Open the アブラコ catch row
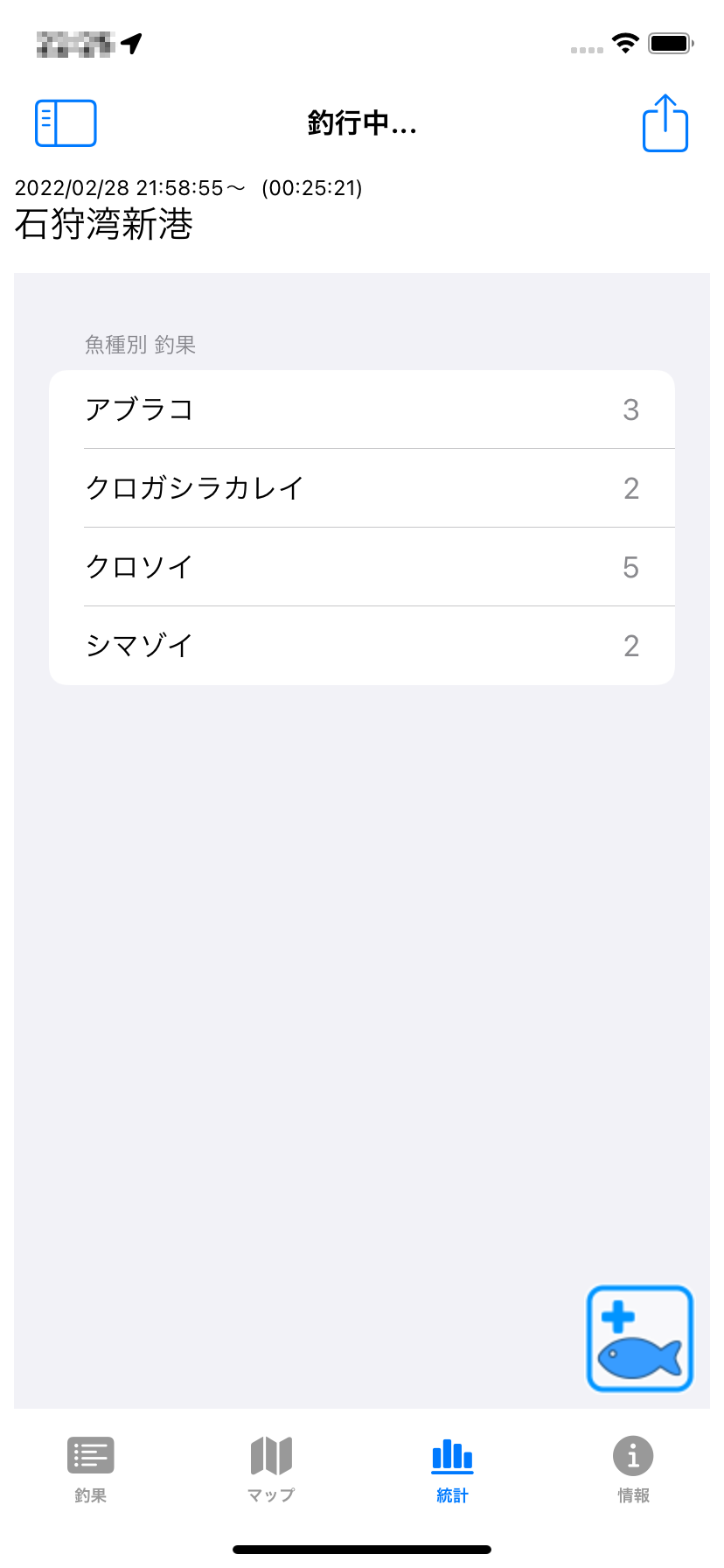 click(x=362, y=409)
